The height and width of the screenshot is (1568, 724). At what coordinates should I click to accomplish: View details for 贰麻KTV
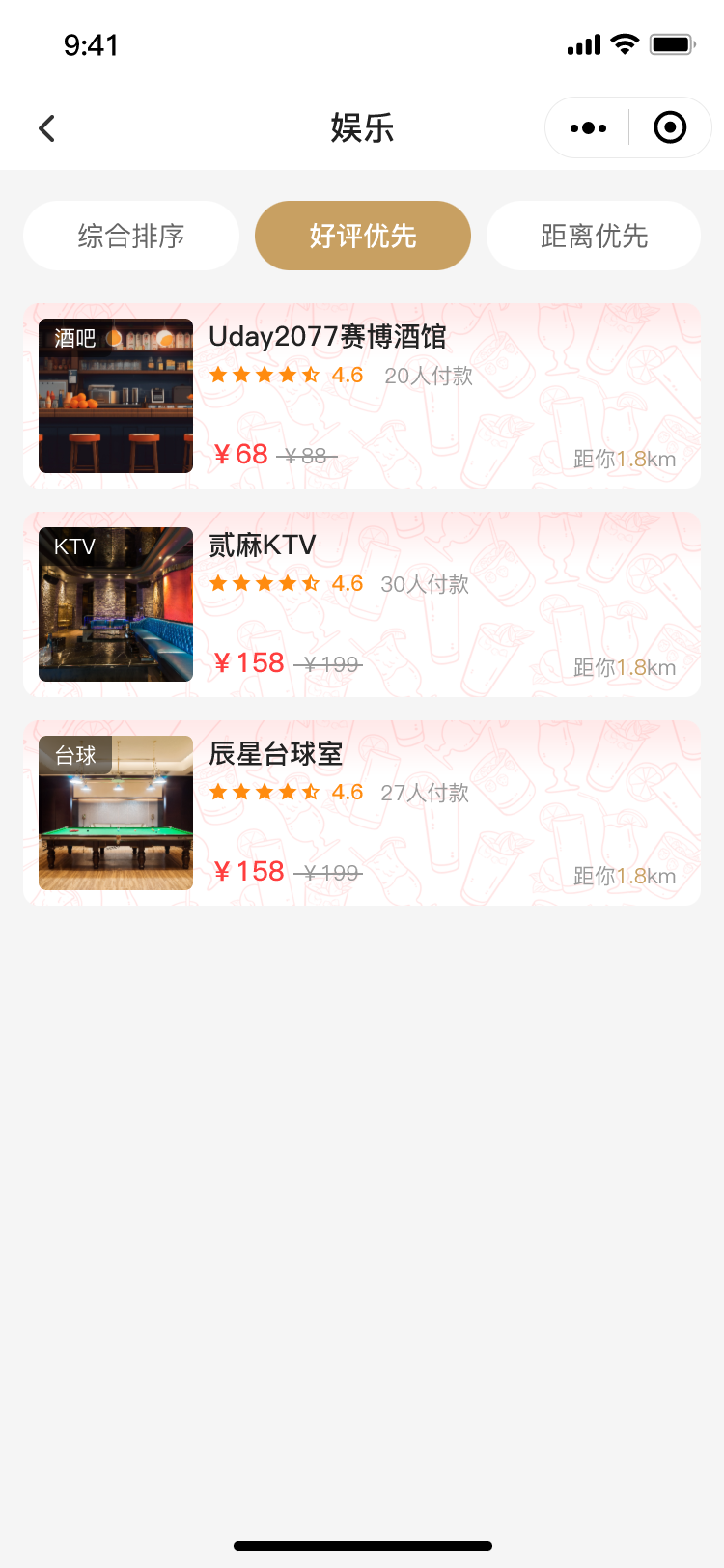click(x=362, y=604)
